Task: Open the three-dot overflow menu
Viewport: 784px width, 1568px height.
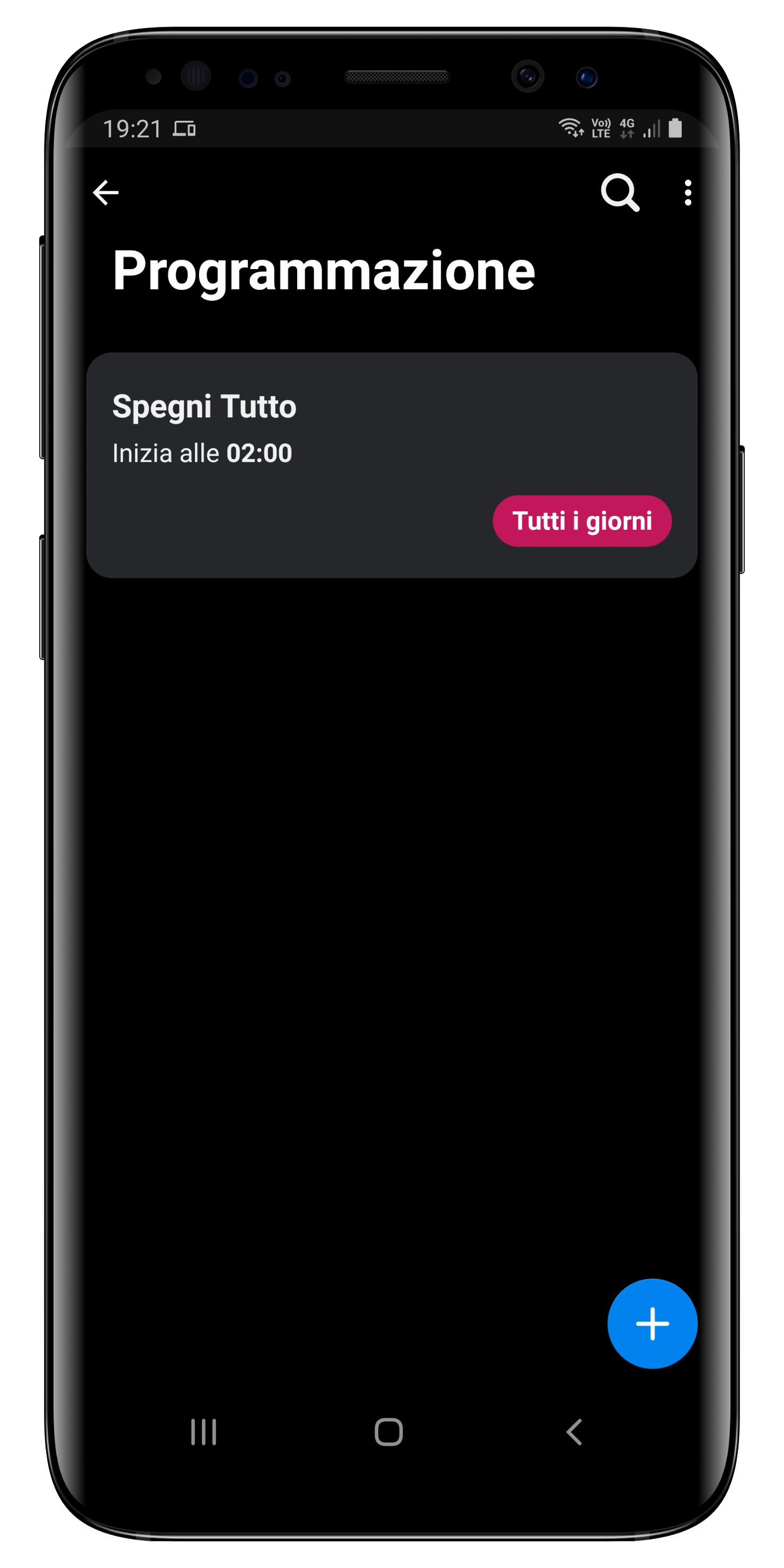Action: (687, 193)
